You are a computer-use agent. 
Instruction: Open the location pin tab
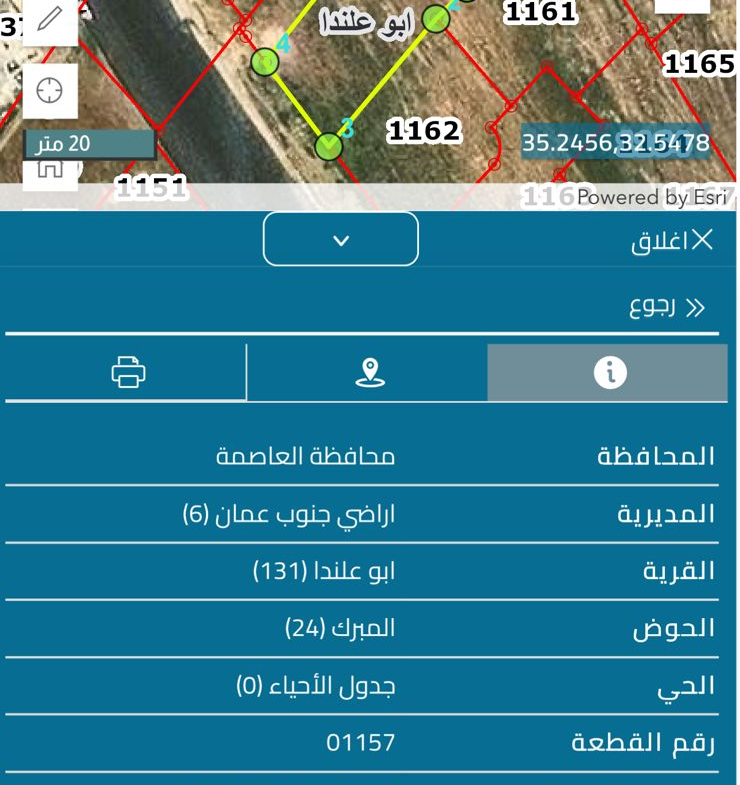pyautogui.click(x=369, y=372)
